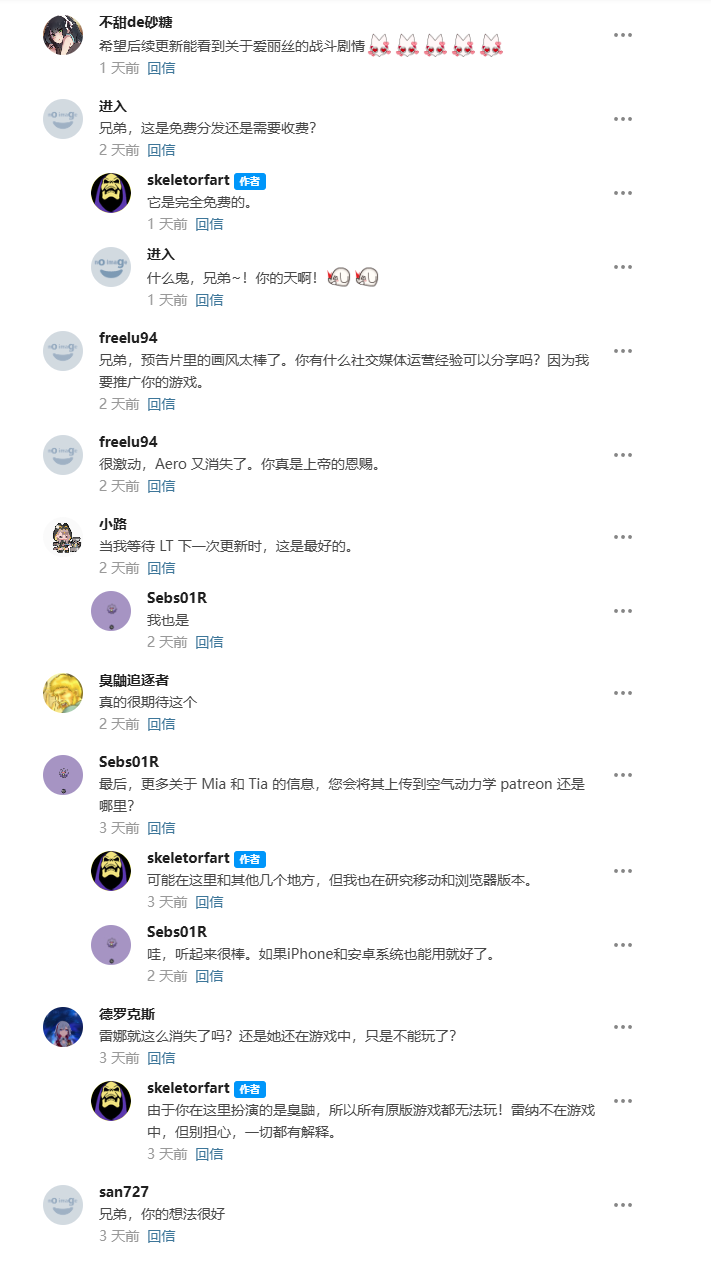711x1274 pixels.
Task: Open more options on 德罗克斯's comment
Action: click(x=623, y=1027)
